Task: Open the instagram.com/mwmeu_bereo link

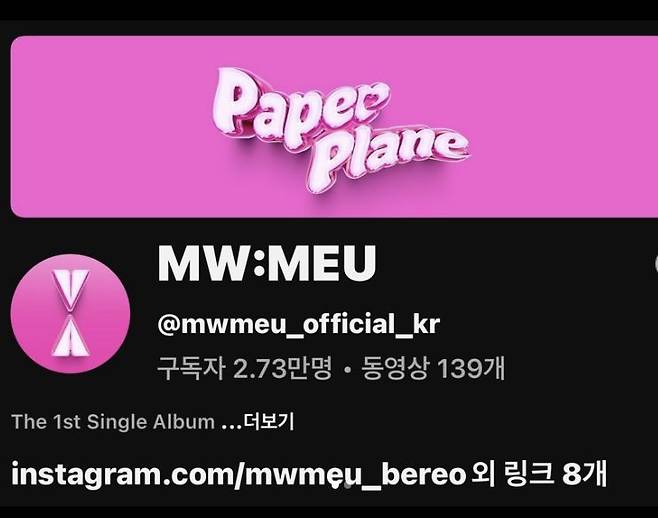Action: click(239, 472)
